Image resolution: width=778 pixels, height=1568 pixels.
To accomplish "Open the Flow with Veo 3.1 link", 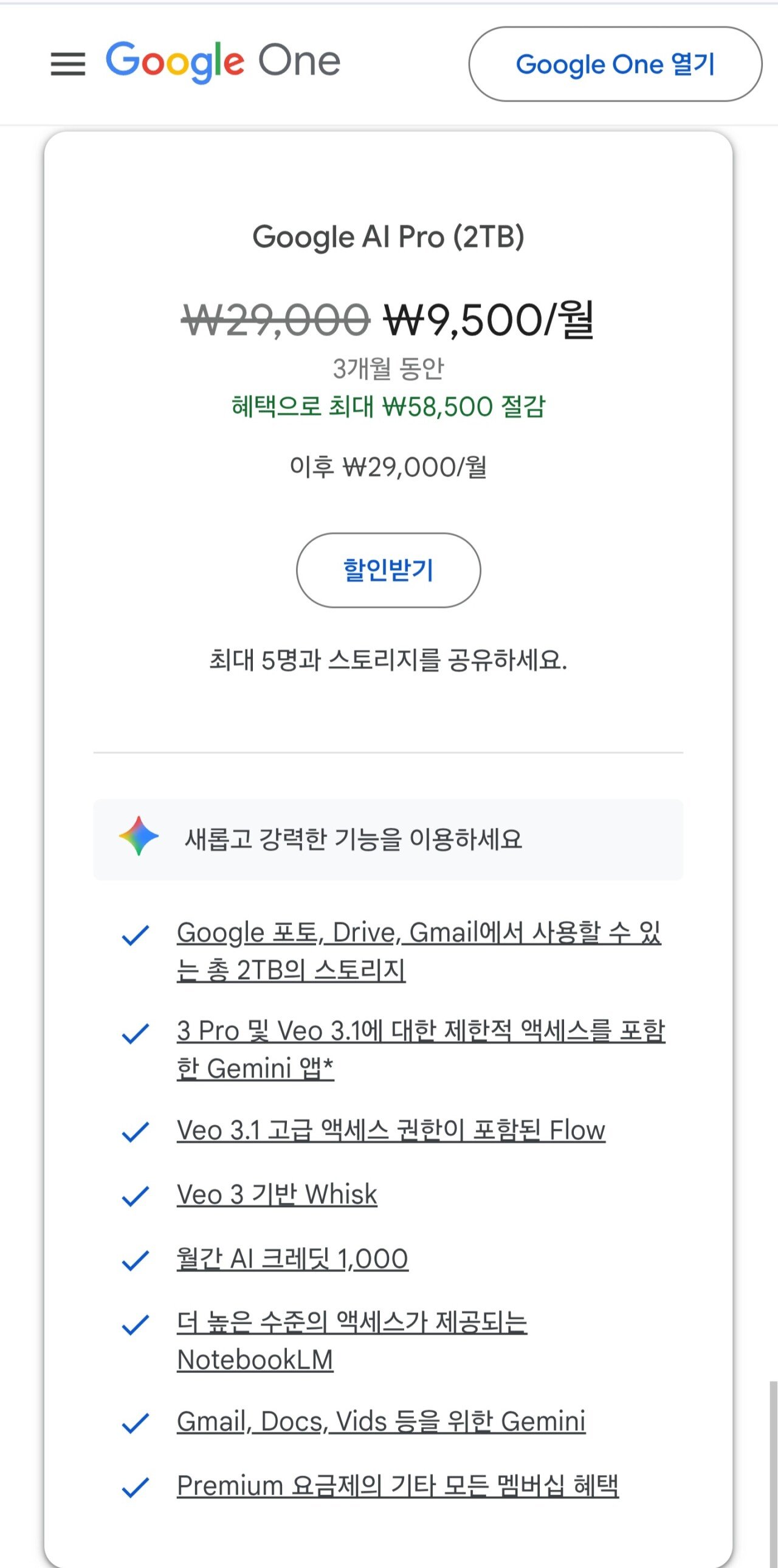I will (x=389, y=1129).
